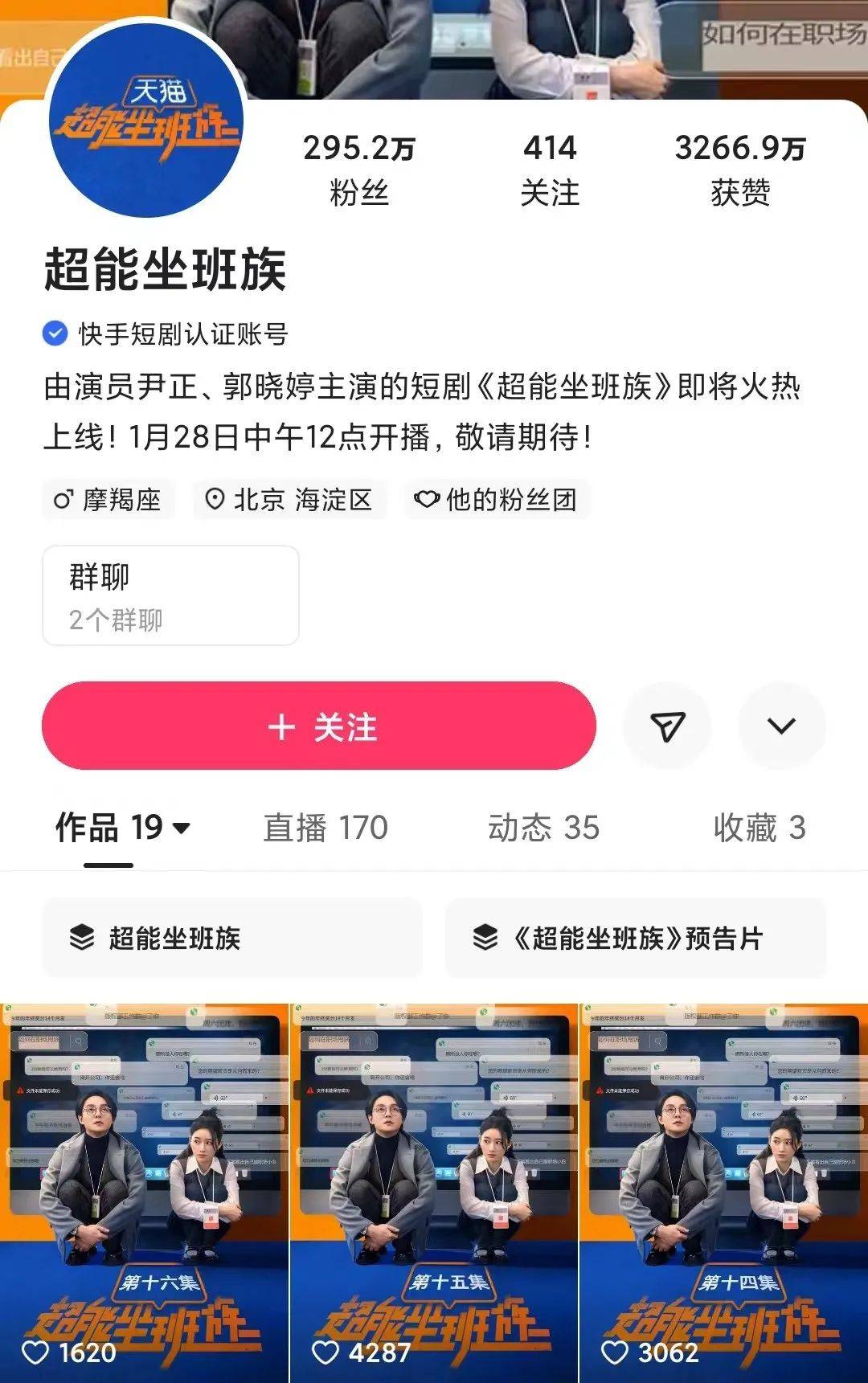Image resolution: width=868 pixels, height=1383 pixels.
Task: Tap the paper plane message icon
Action: pos(667,726)
